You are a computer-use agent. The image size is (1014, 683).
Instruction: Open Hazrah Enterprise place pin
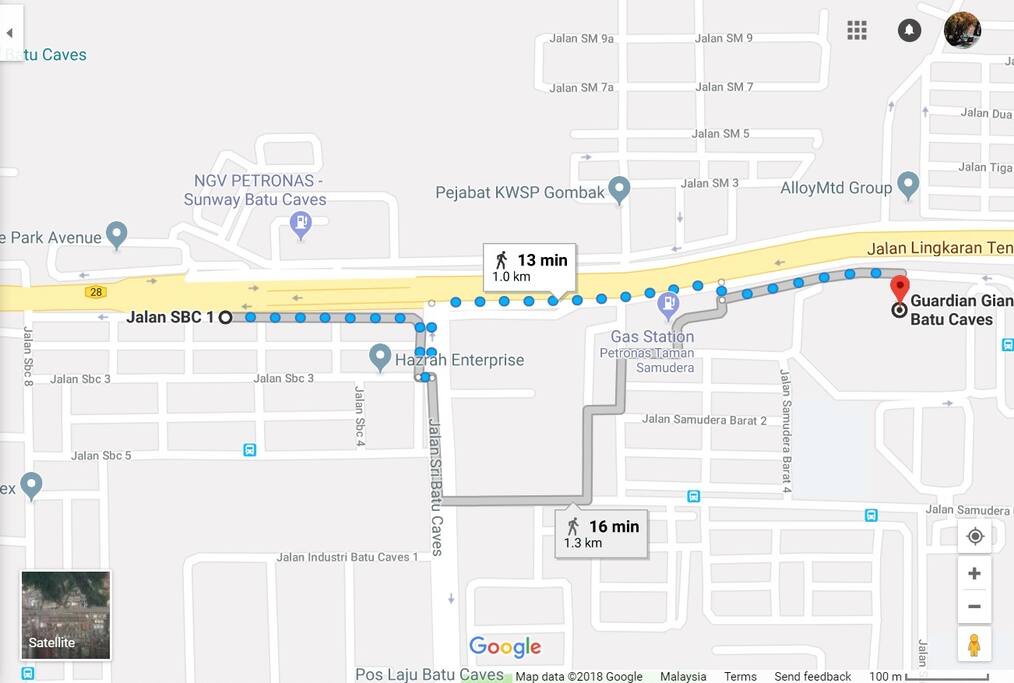(380, 356)
